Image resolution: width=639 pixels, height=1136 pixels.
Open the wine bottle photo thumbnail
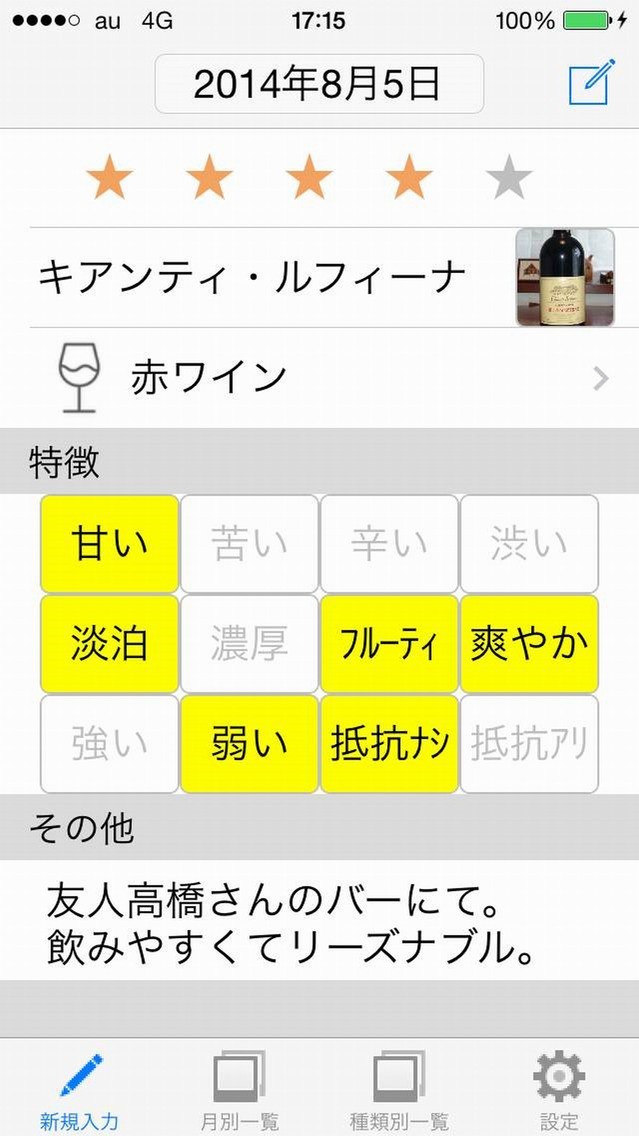[564, 277]
